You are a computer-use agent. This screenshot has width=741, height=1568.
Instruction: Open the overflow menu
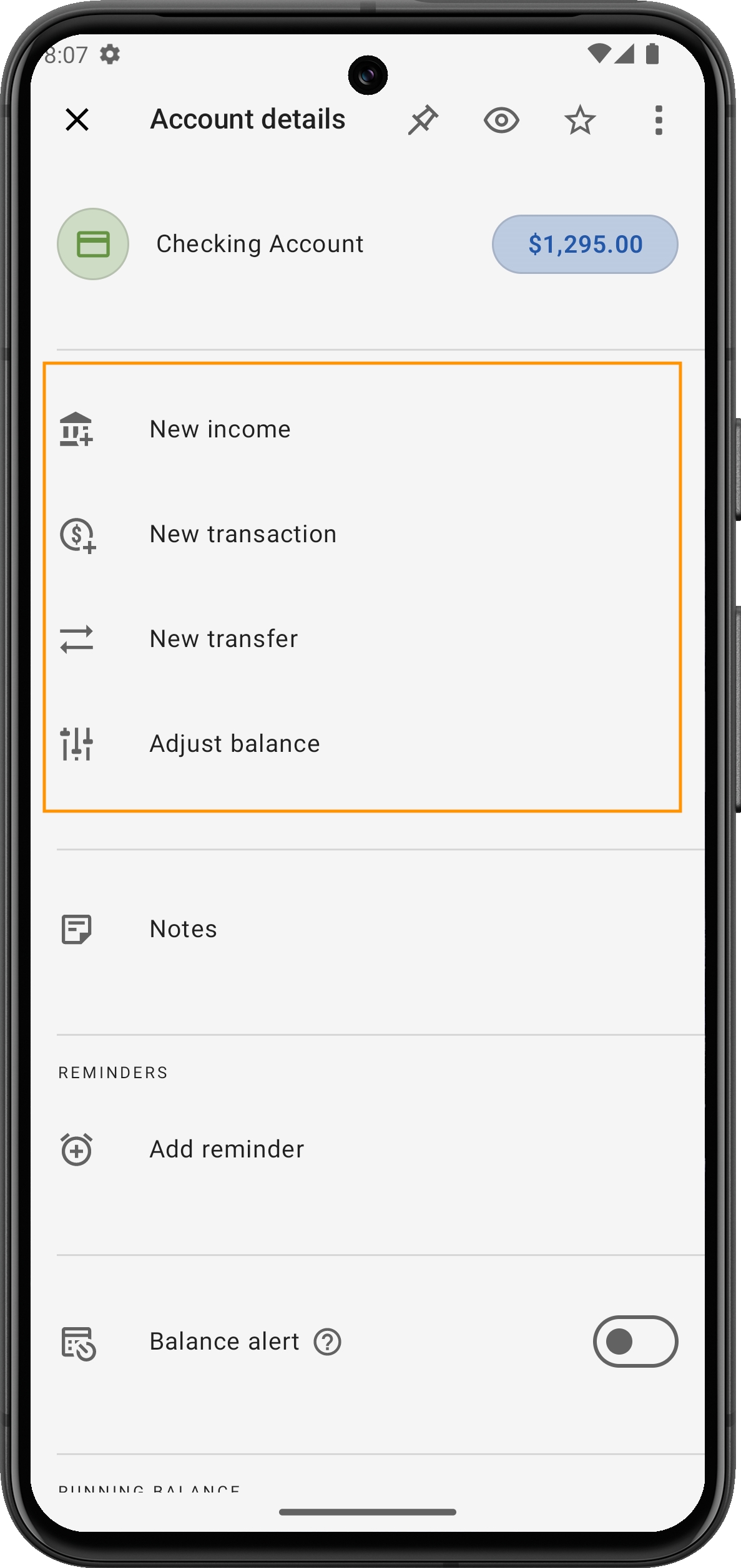click(658, 120)
